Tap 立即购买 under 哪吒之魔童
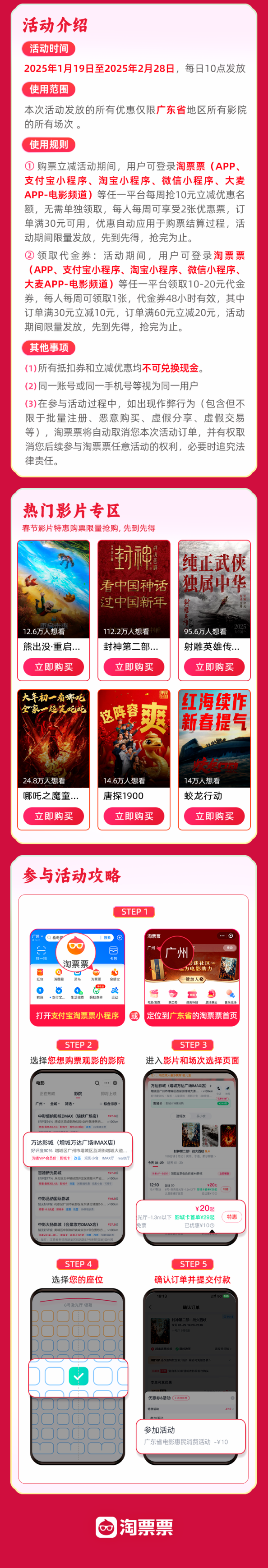268x1568 pixels. coord(54,816)
